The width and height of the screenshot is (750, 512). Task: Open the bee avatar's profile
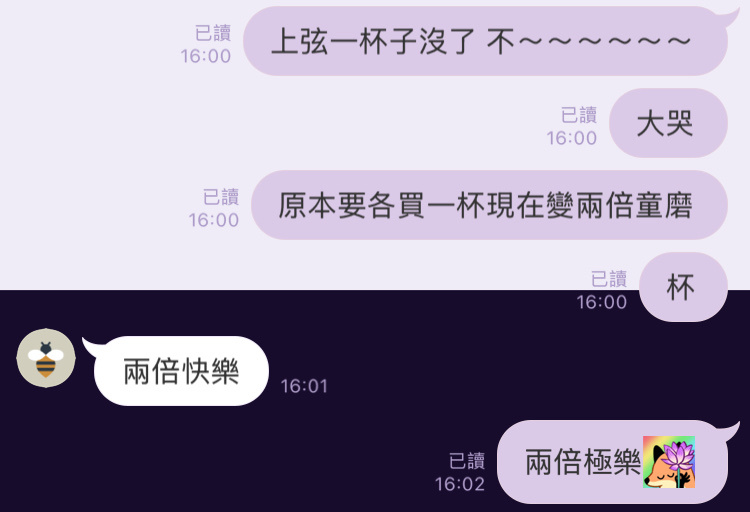coord(46,358)
